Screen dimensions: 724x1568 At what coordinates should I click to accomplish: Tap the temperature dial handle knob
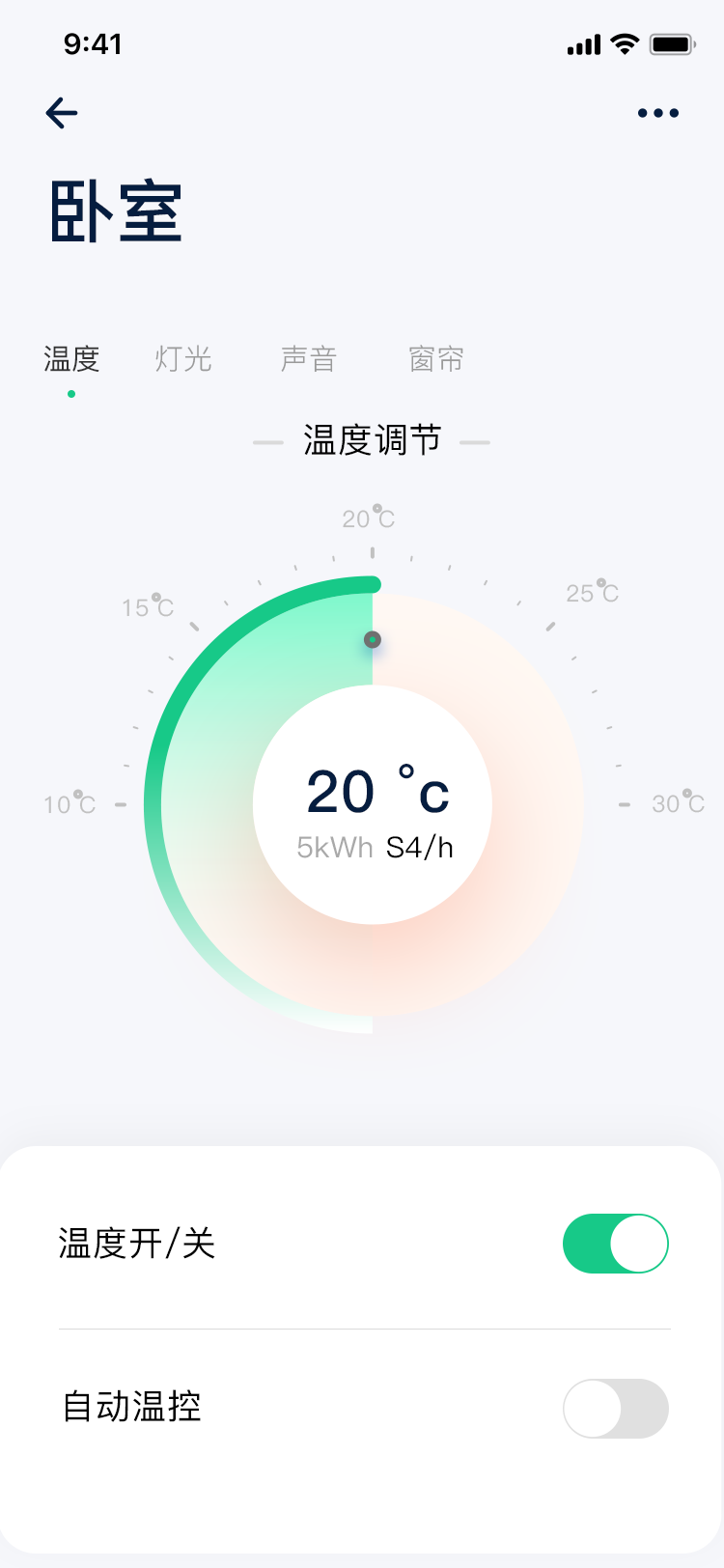(373, 639)
